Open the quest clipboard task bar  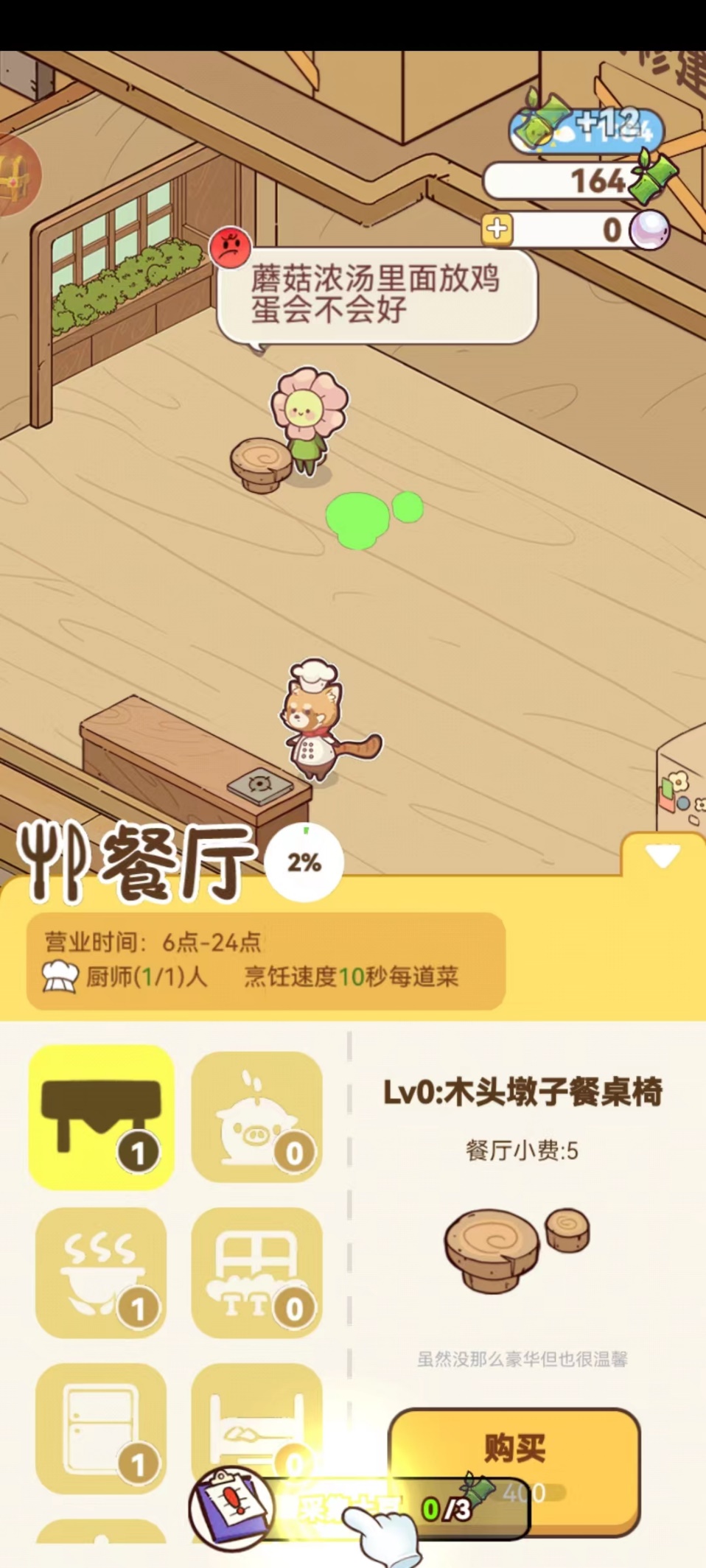click(359, 1508)
